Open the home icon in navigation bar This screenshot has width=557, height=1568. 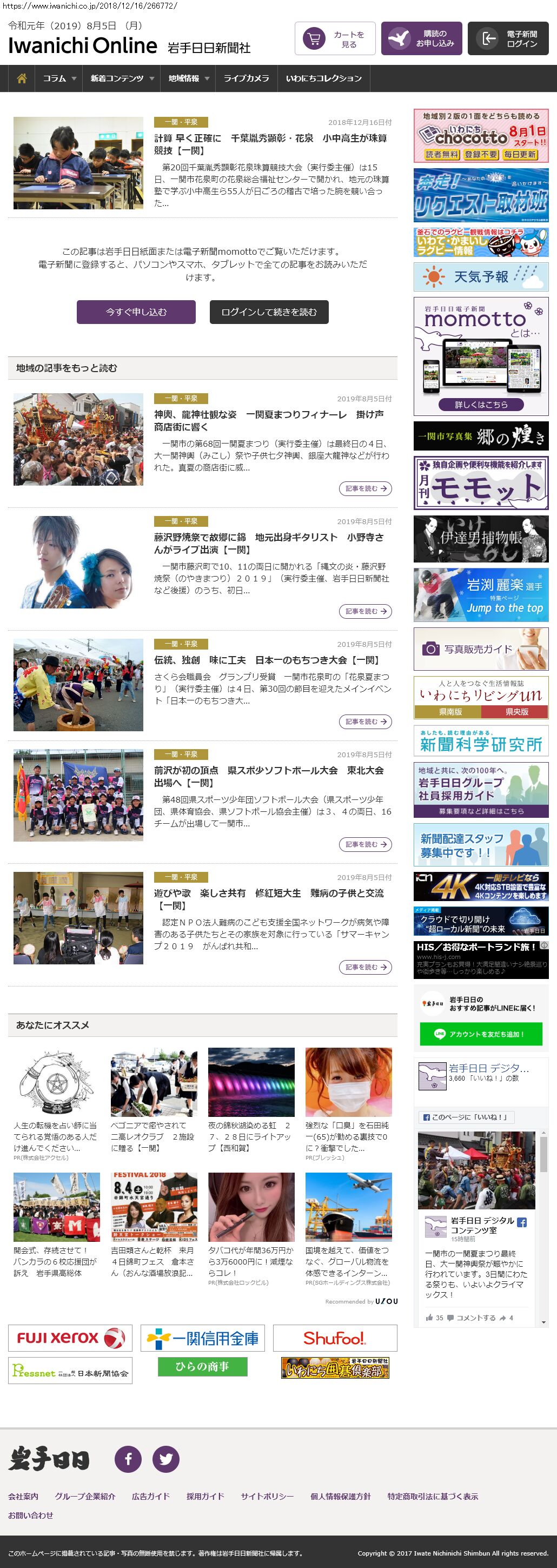pos(22,78)
